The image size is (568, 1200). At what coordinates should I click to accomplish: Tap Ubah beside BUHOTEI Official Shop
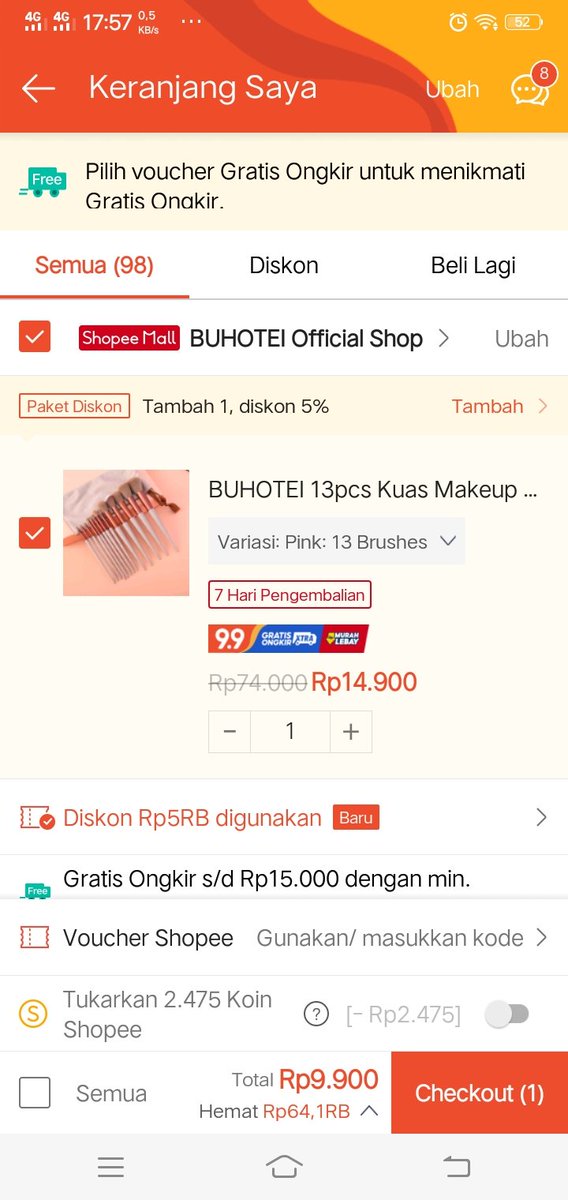coord(521,338)
